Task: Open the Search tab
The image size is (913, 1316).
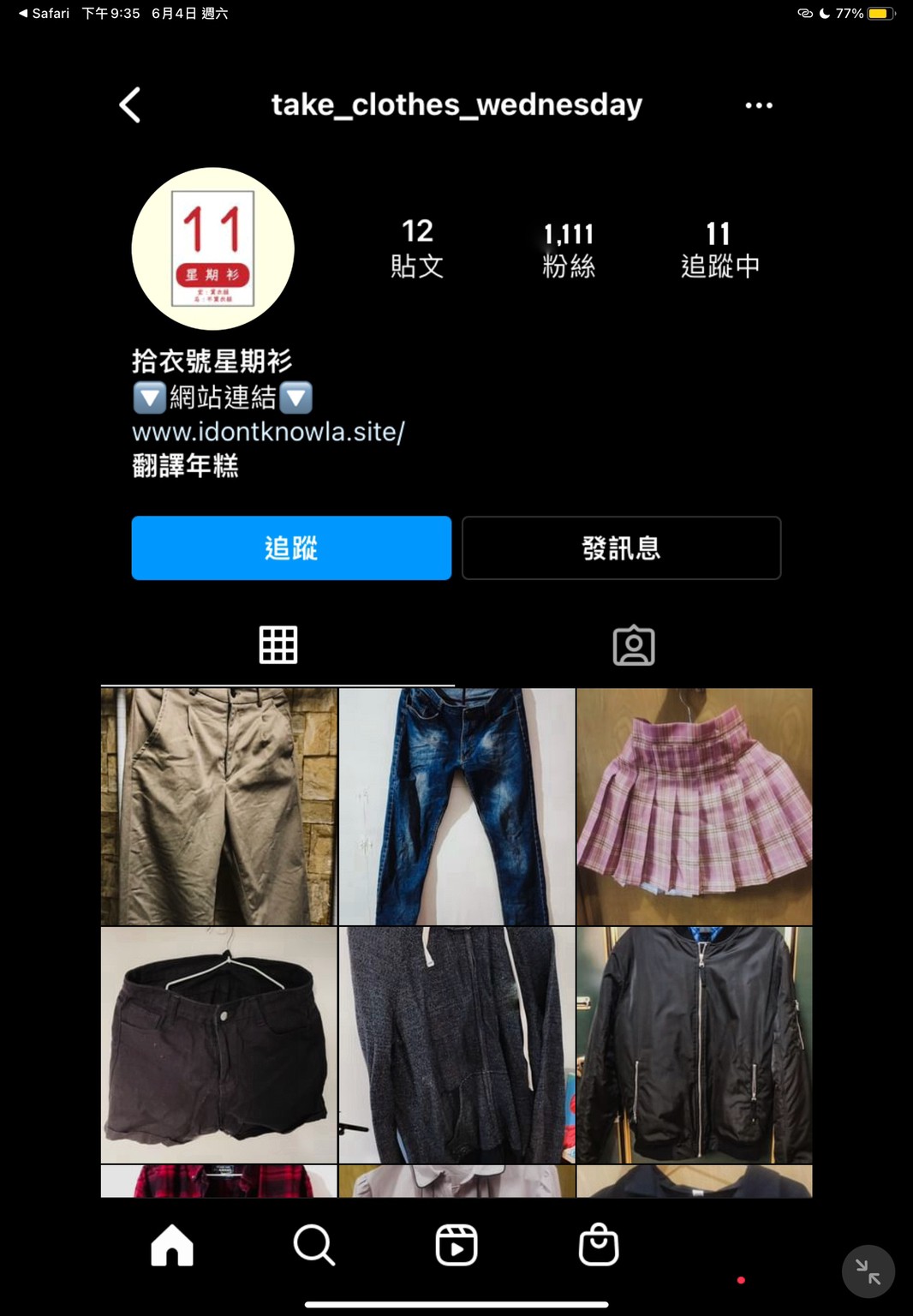Action: [314, 1245]
